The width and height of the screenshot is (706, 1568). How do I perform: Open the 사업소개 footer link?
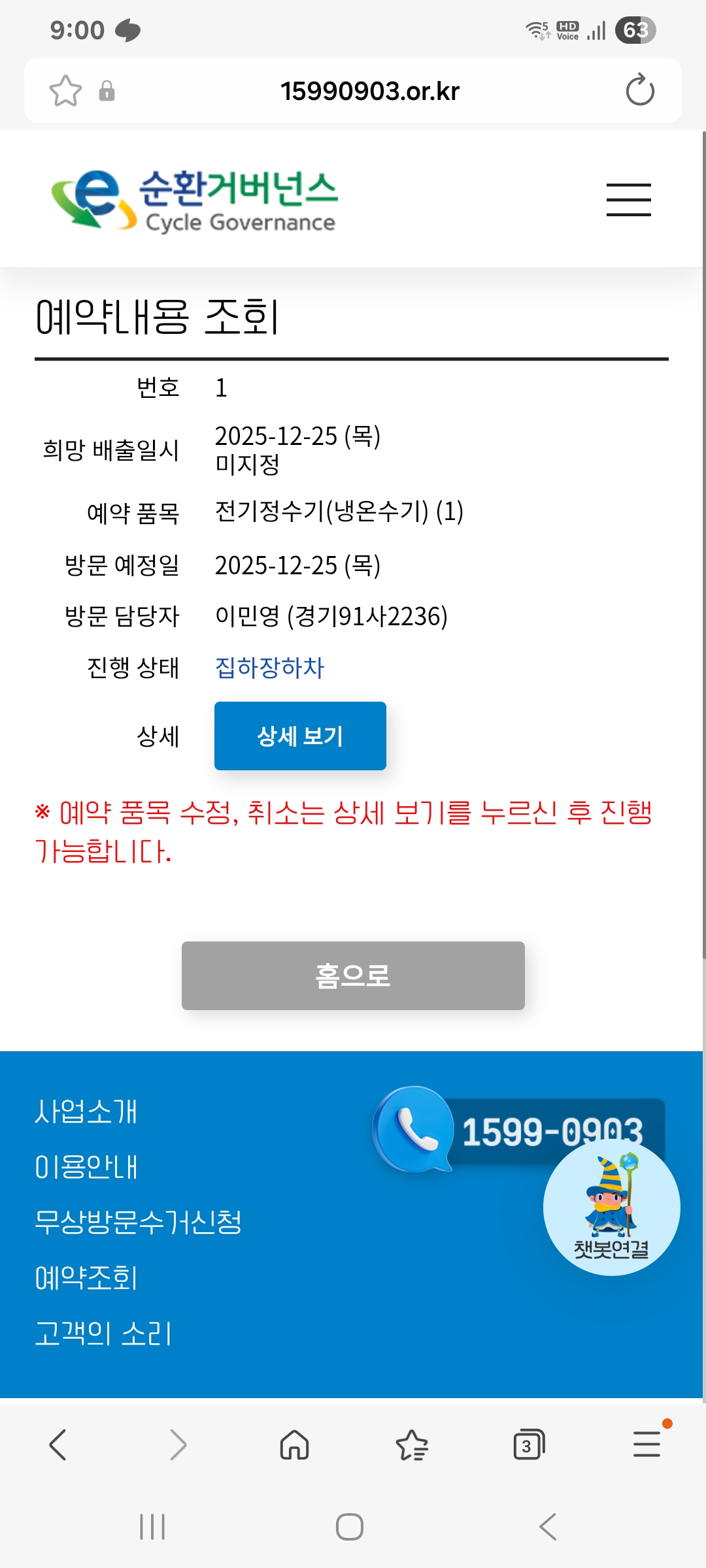[86, 1111]
